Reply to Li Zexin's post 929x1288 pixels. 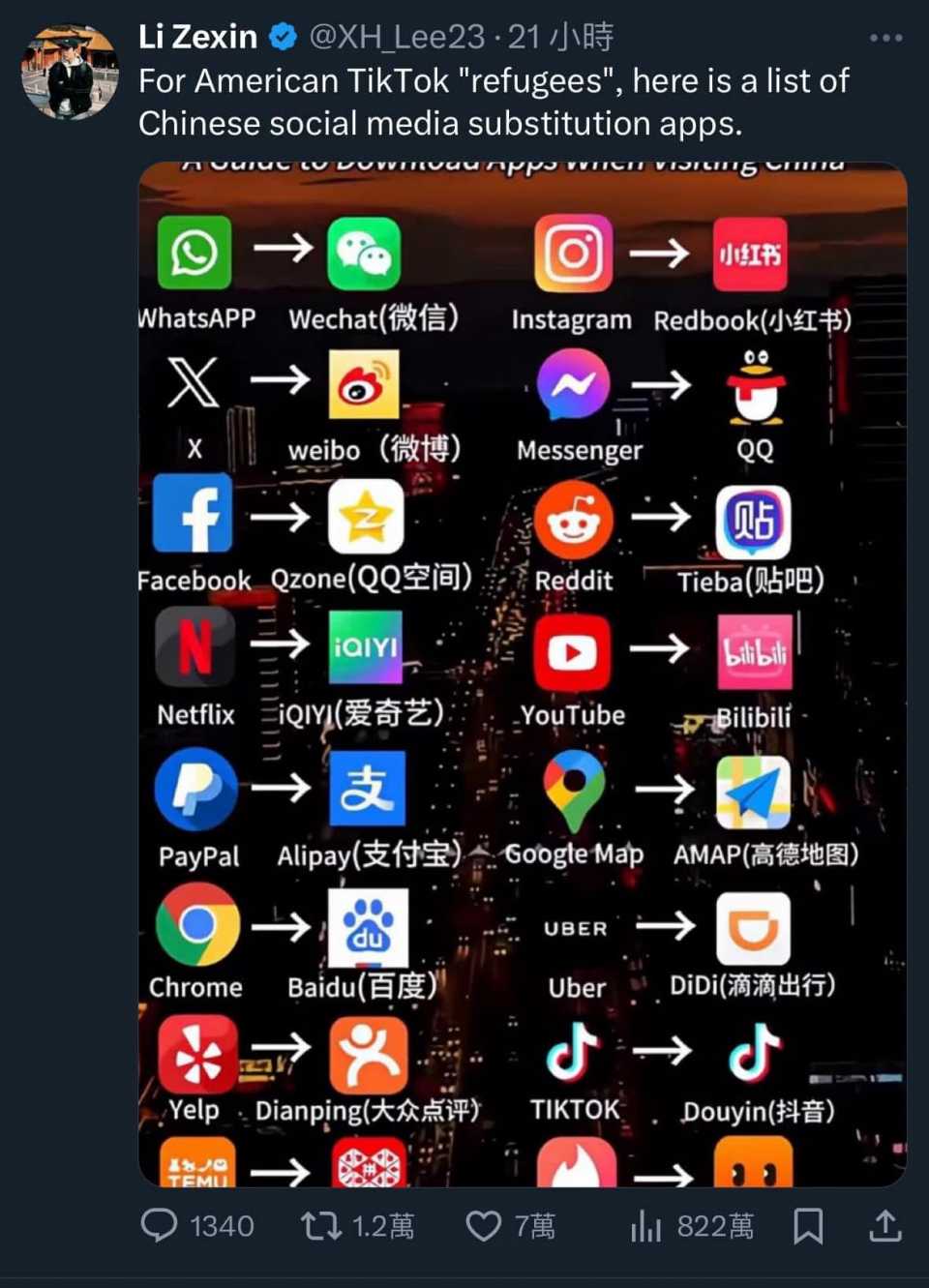[160, 1225]
